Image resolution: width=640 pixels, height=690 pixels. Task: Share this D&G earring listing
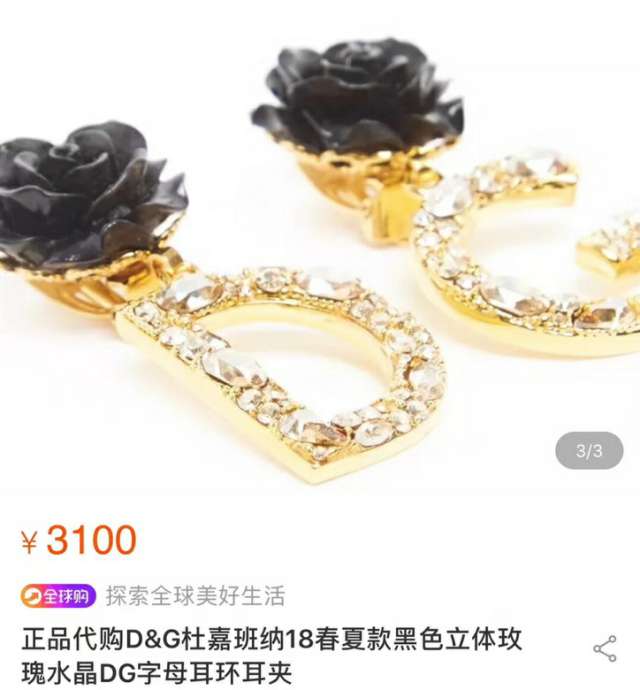(605, 648)
